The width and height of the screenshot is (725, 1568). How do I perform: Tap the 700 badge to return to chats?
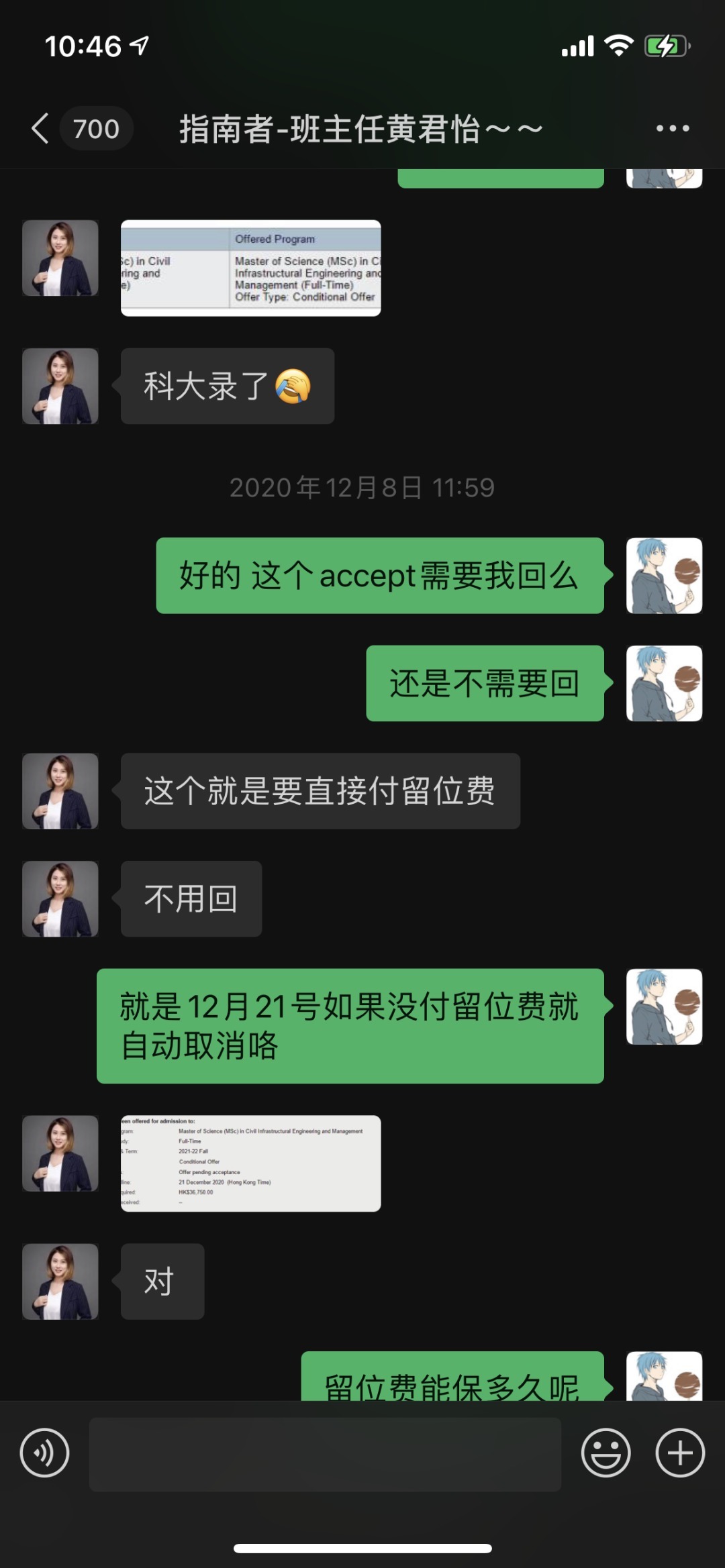click(95, 128)
